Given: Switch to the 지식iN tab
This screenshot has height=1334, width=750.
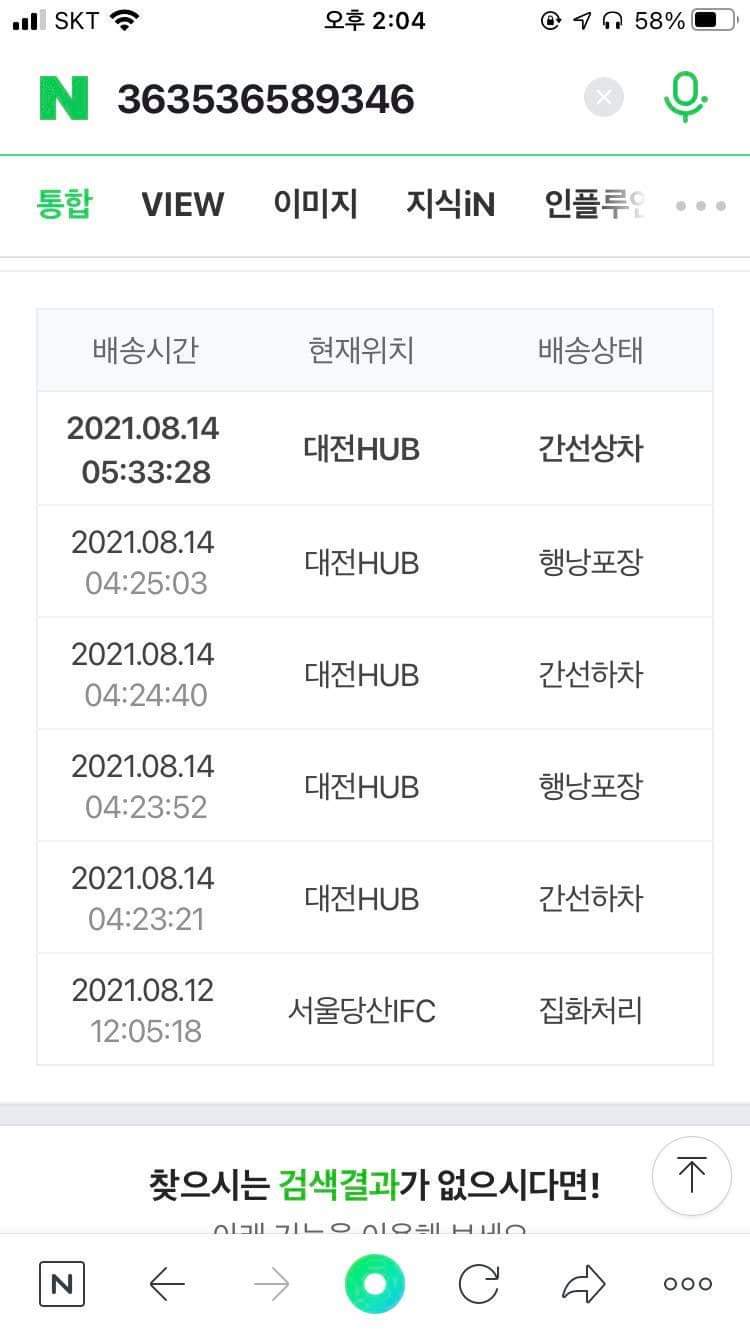Looking at the screenshot, I should [450, 204].
